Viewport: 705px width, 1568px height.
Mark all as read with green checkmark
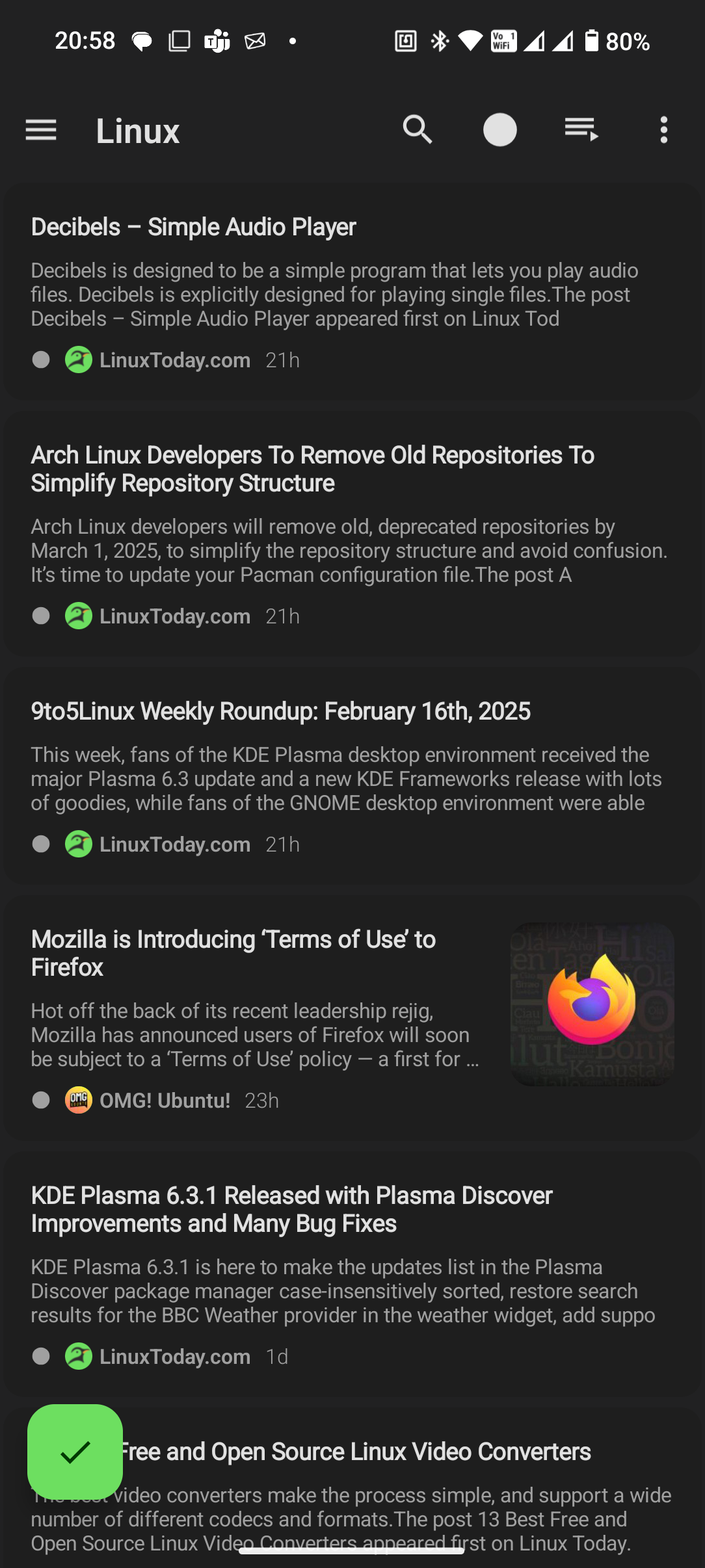pyautogui.click(x=75, y=1452)
